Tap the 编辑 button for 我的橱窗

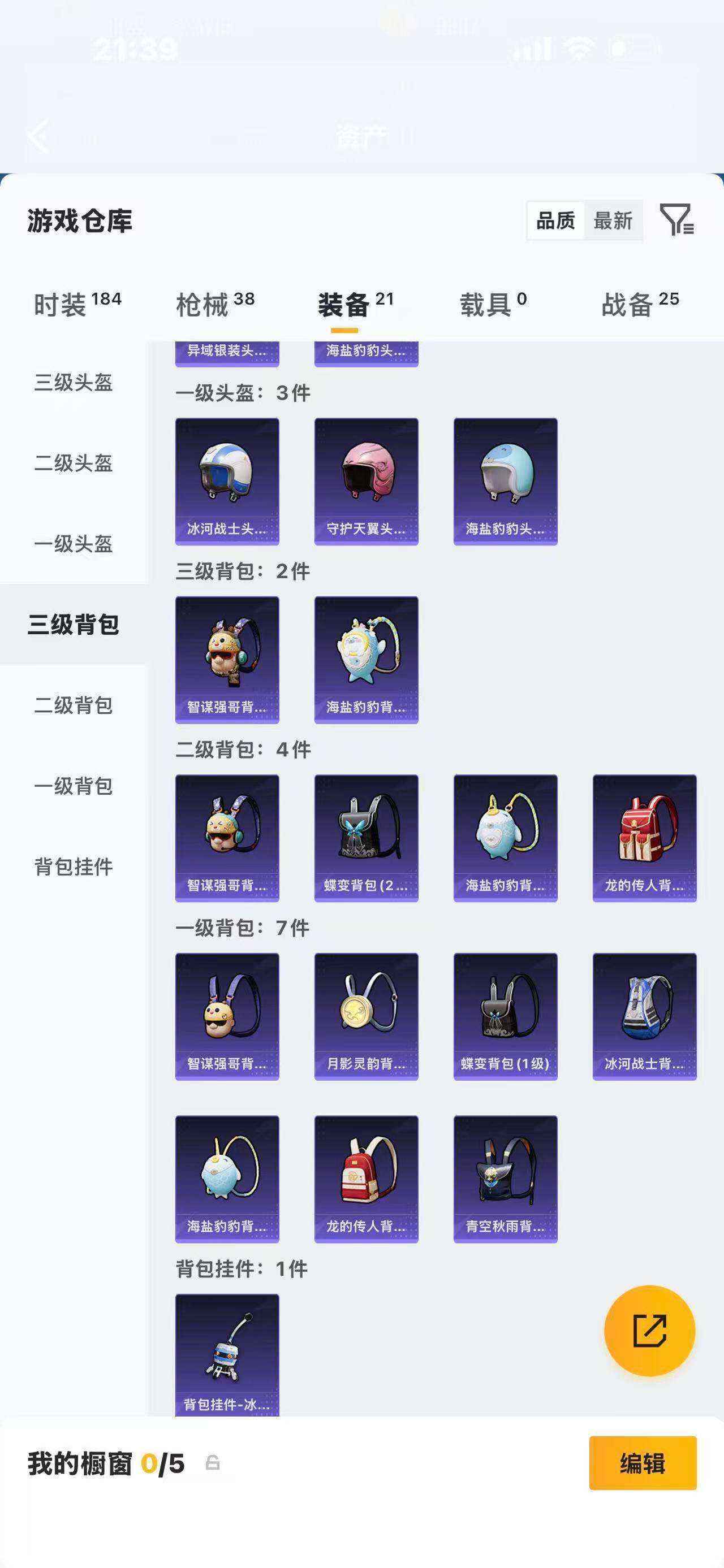643,1463
